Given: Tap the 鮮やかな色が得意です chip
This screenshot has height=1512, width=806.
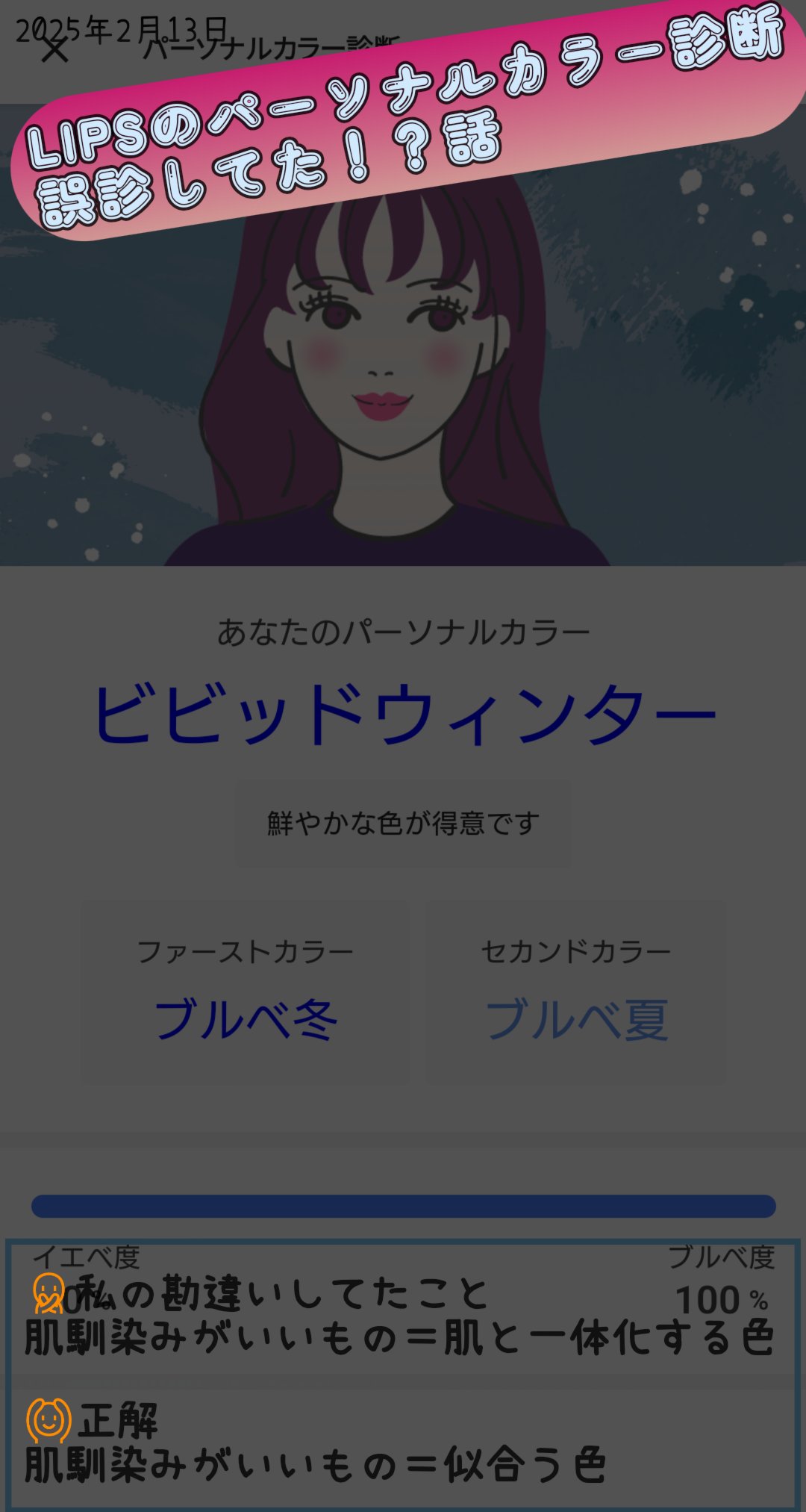Looking at the screenshot, I should coord(403,821).
